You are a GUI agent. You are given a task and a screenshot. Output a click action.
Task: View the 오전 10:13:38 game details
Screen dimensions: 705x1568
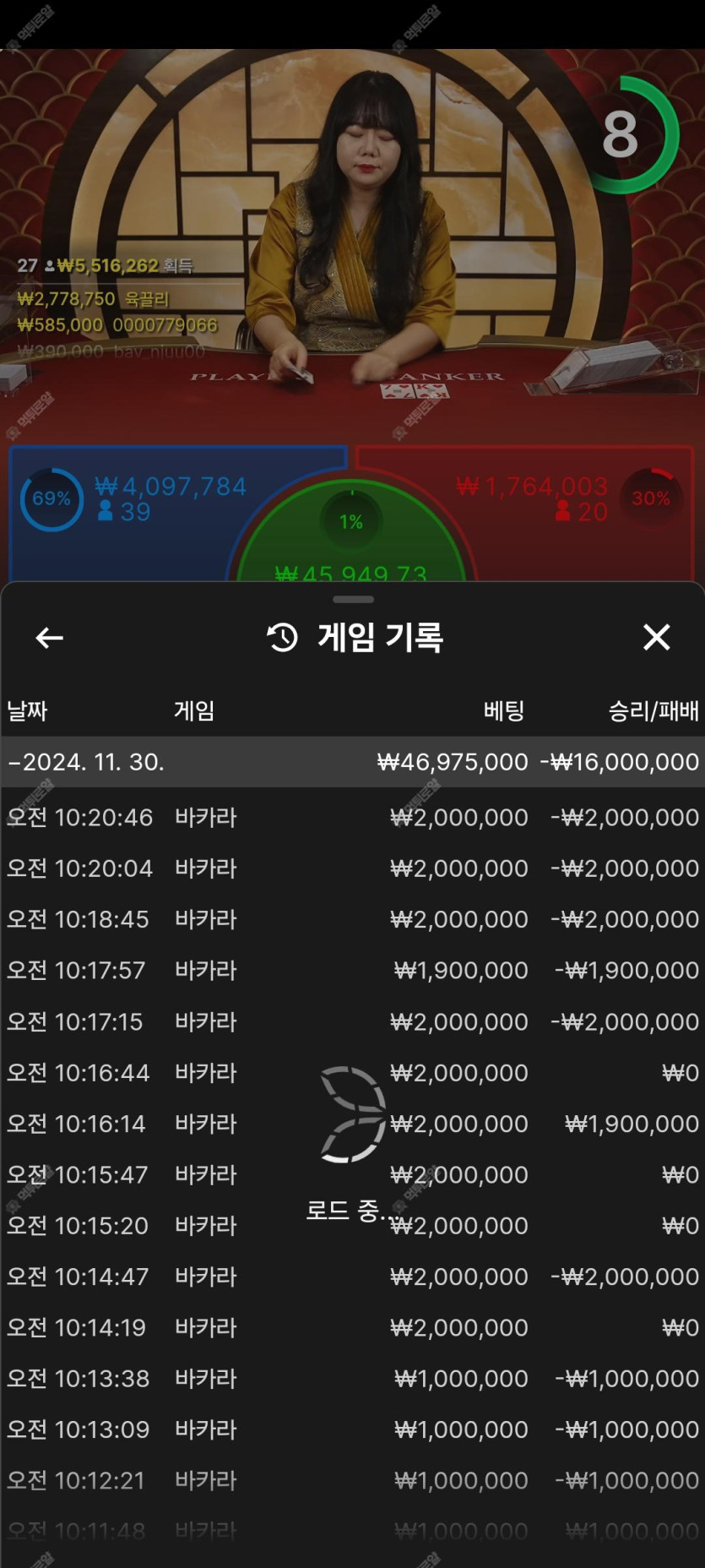[x=352, y=1379]
